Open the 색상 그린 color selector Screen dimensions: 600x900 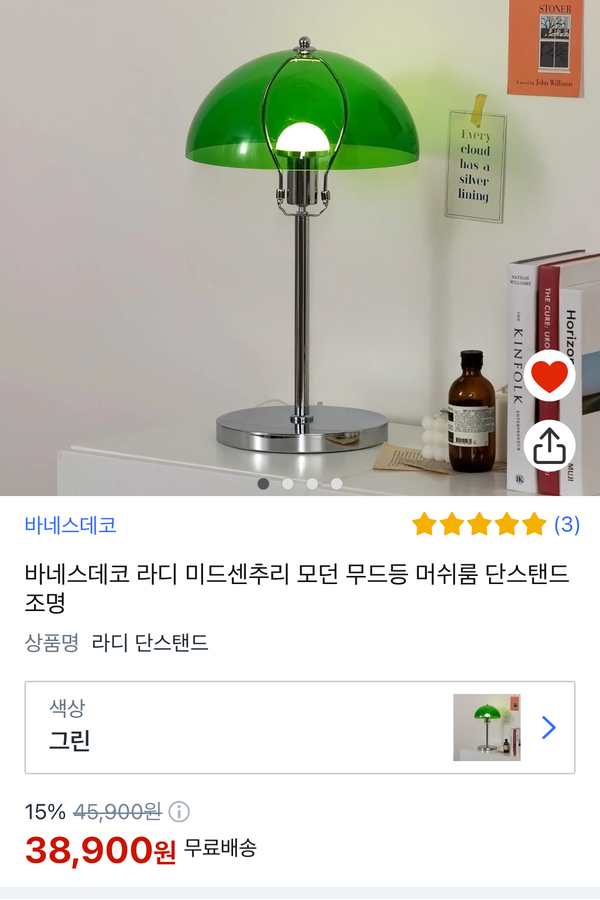[x=300, y=727]
